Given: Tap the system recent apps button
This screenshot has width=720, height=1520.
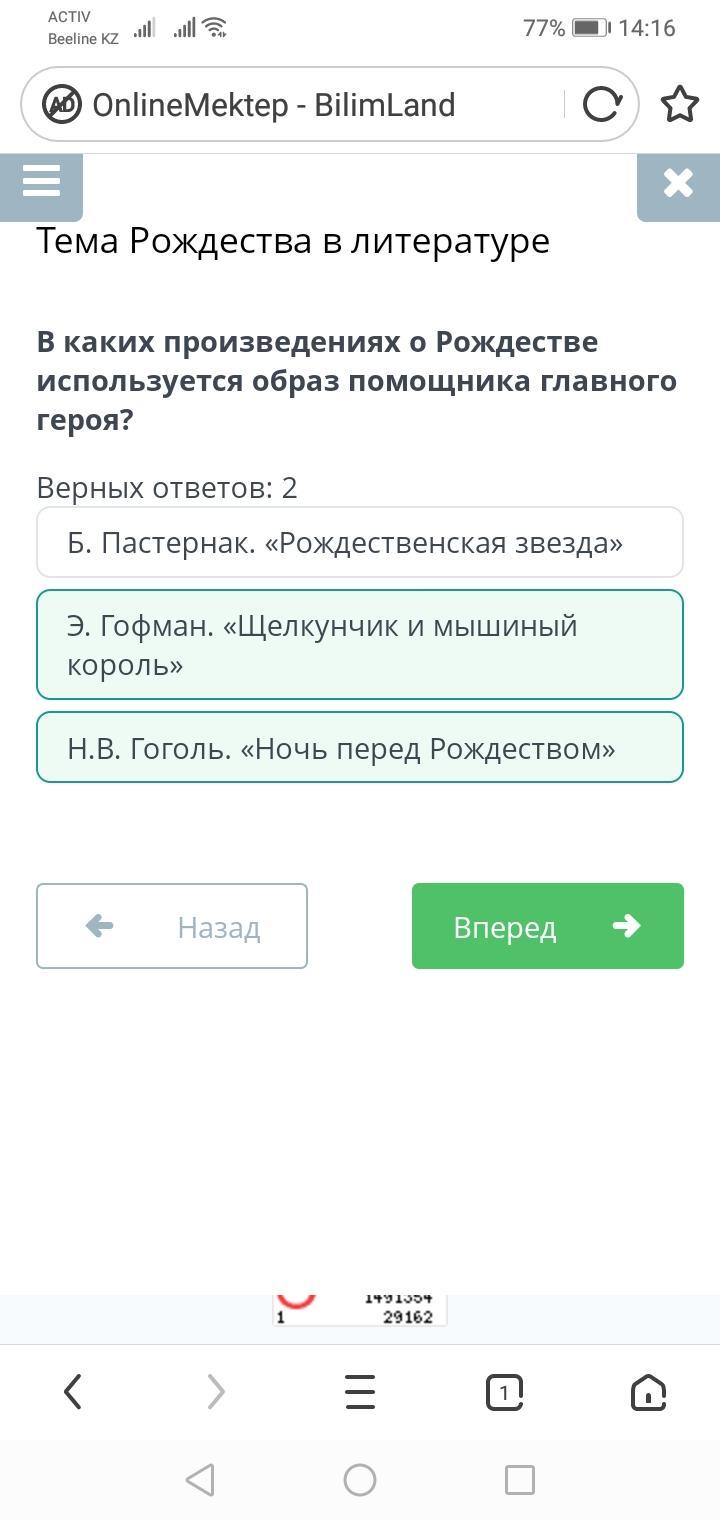Looking at the screenshot, I should 519,1480.
